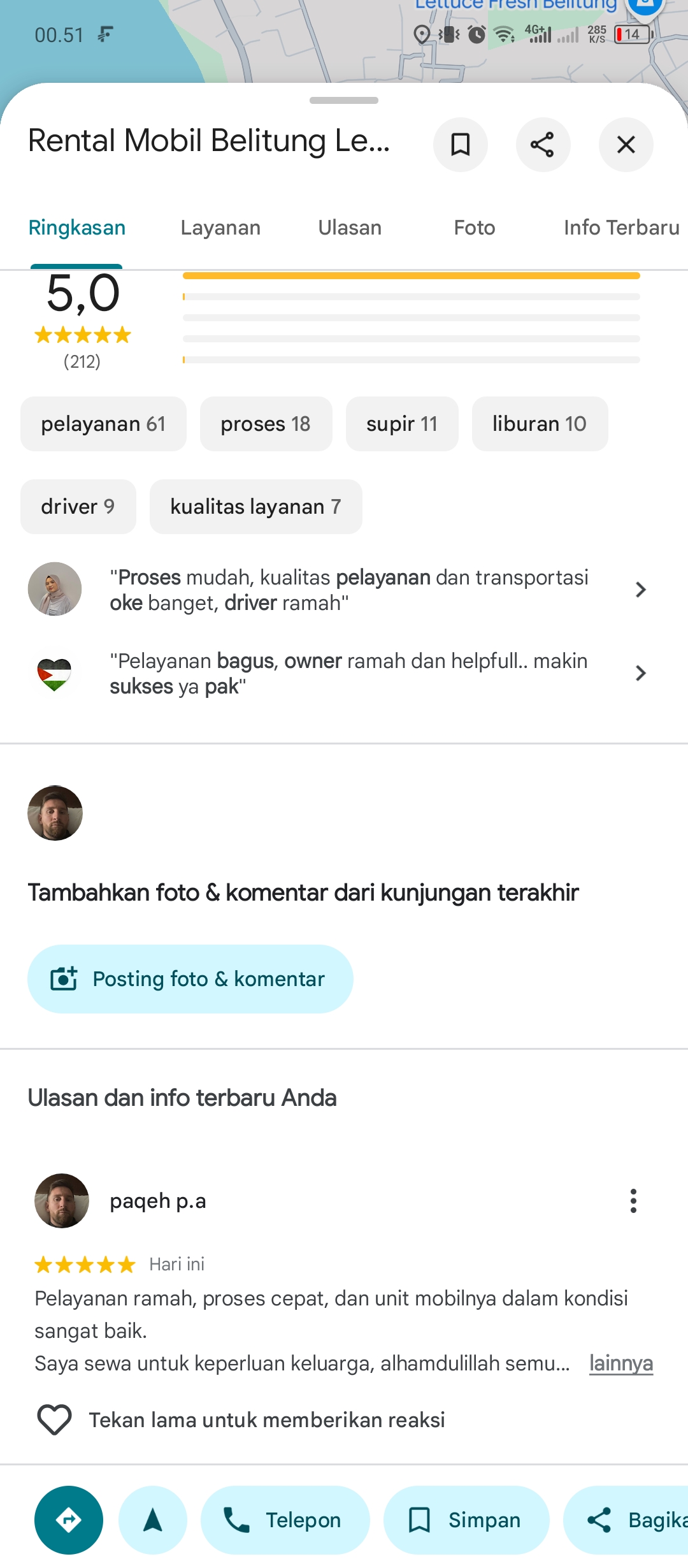688x1568 pixels.
Task: Select the driver 9 chip
Action: [x=78, y=507]
